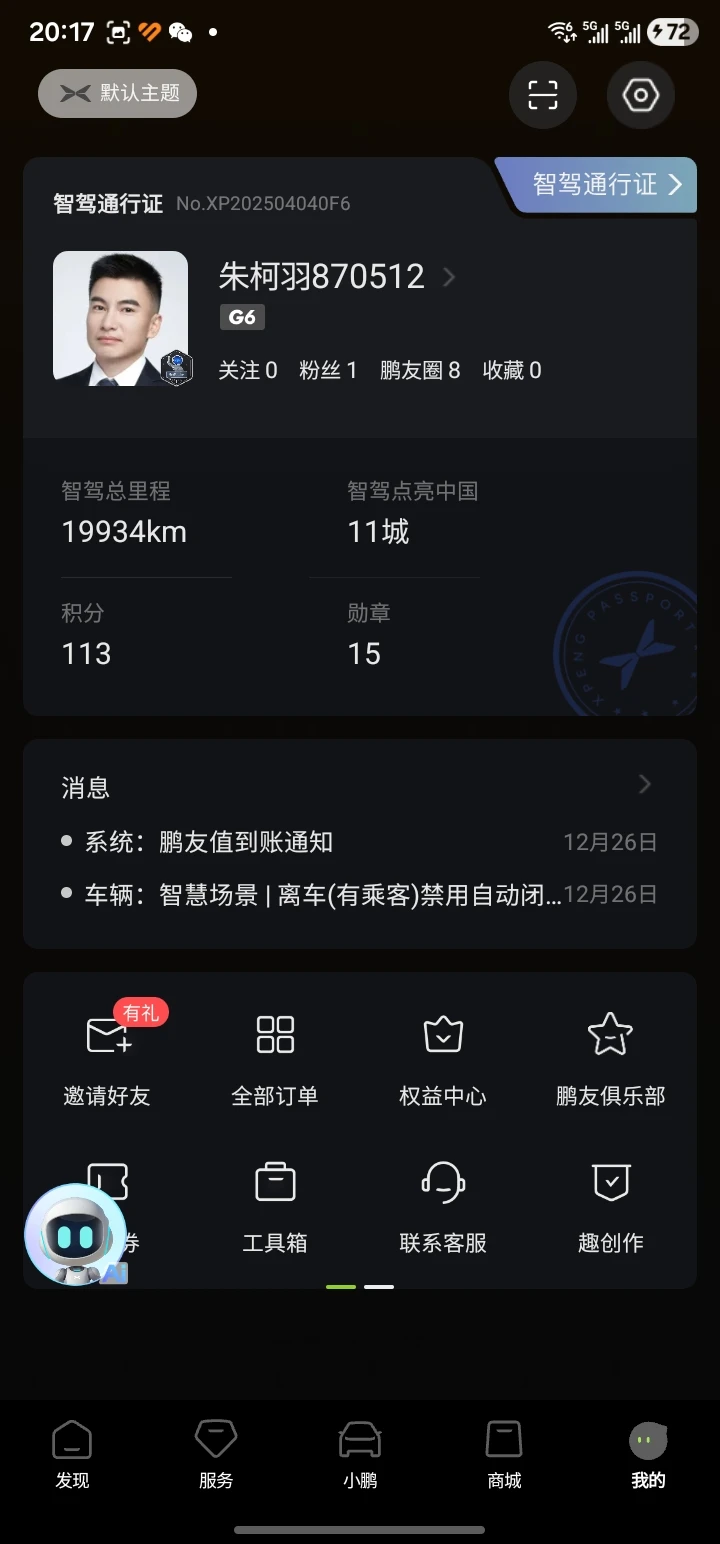This screenshot has height=1544, width=720.
Task: Tap the 默认主题 theme button
Action: (118, 94)
